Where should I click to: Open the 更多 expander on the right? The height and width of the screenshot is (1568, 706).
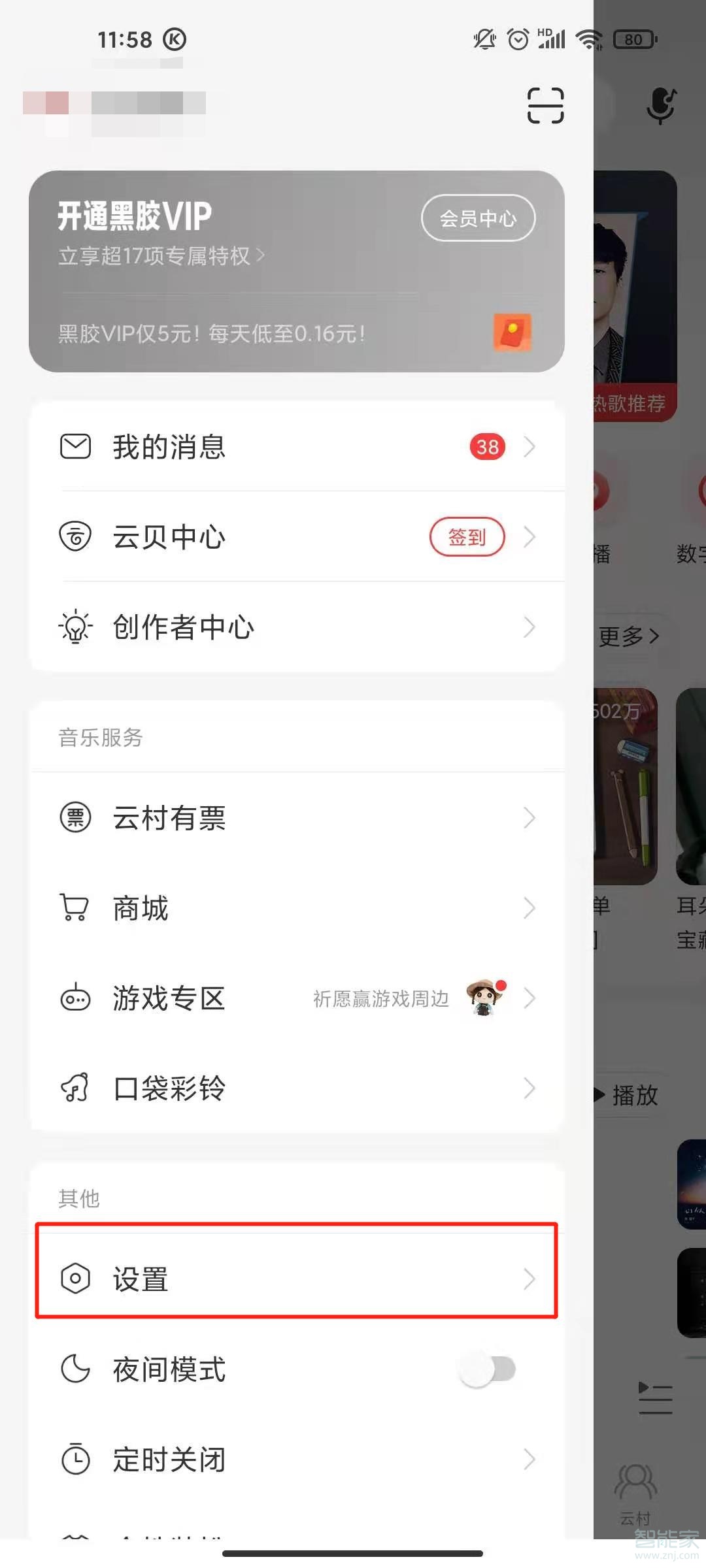point(629,636)
